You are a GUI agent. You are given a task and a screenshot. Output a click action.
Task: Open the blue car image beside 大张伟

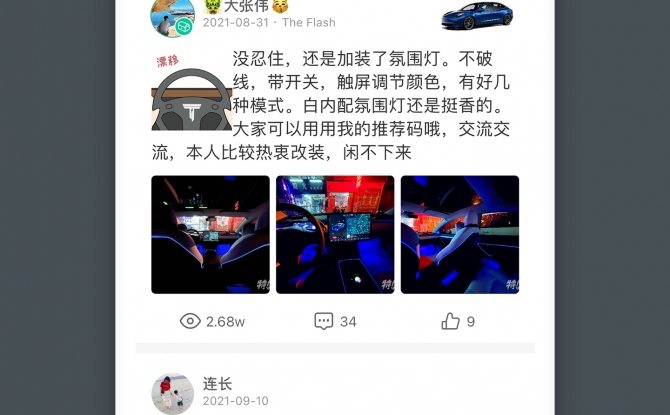[x=477, y=15]
